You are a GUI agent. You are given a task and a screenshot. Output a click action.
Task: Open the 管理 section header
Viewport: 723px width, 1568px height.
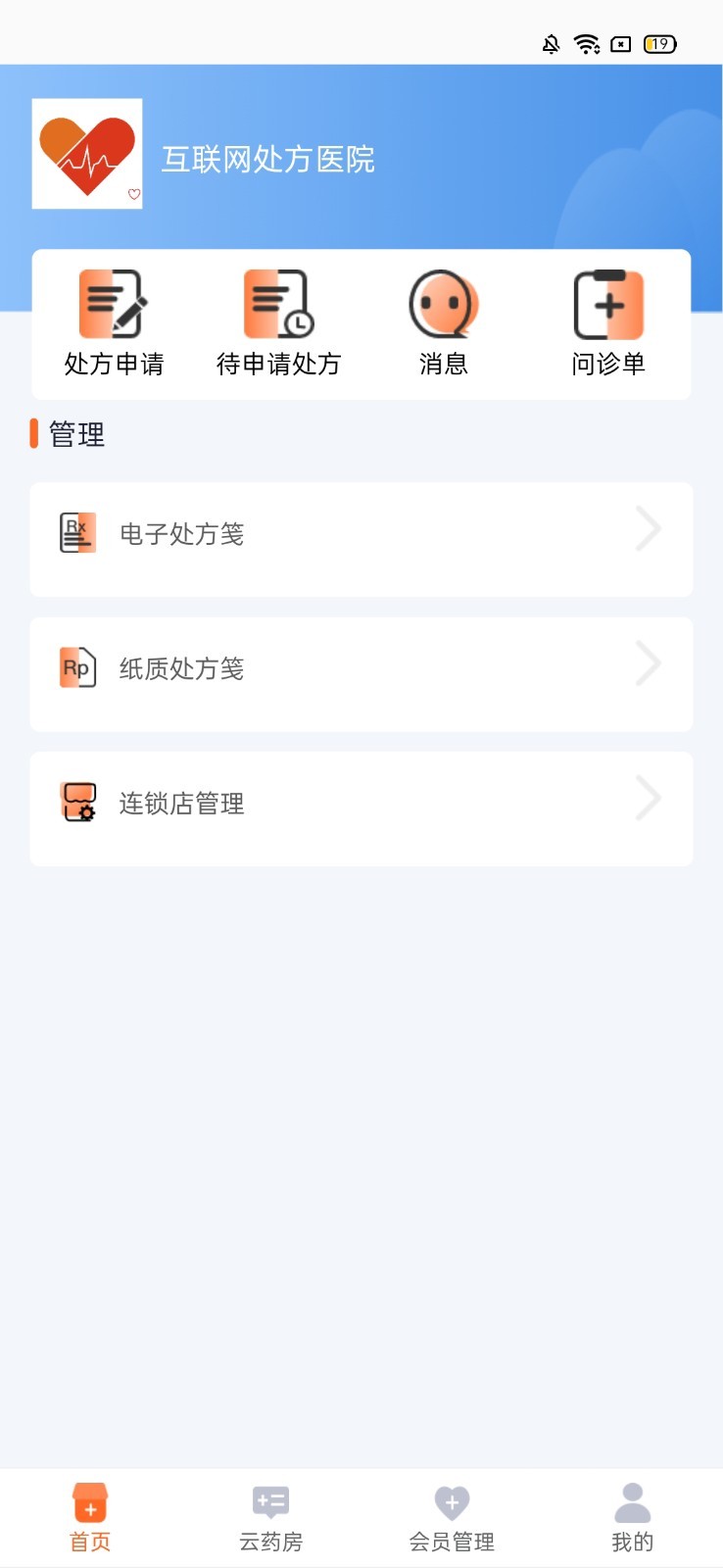(x=78, y=434)
